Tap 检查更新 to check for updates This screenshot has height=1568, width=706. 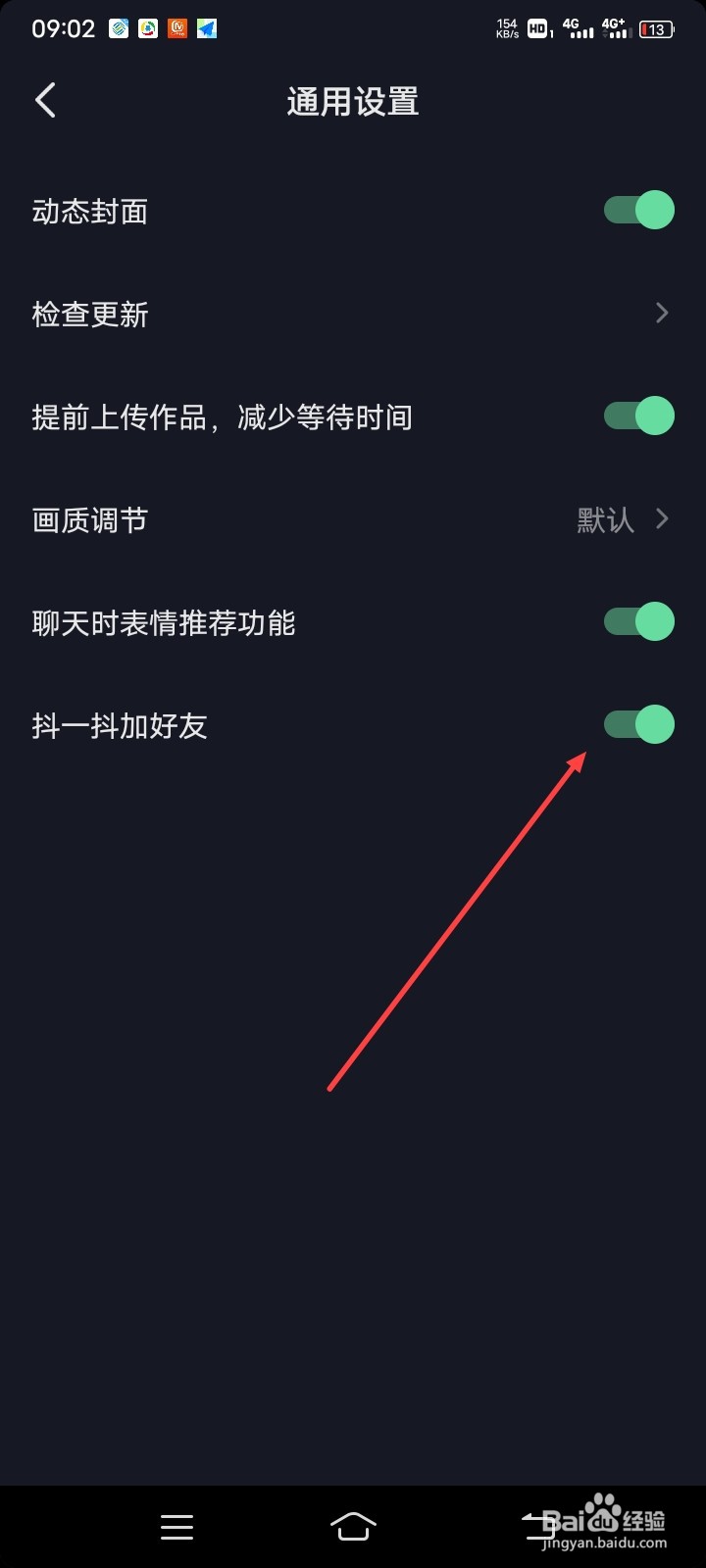point(88,313)
